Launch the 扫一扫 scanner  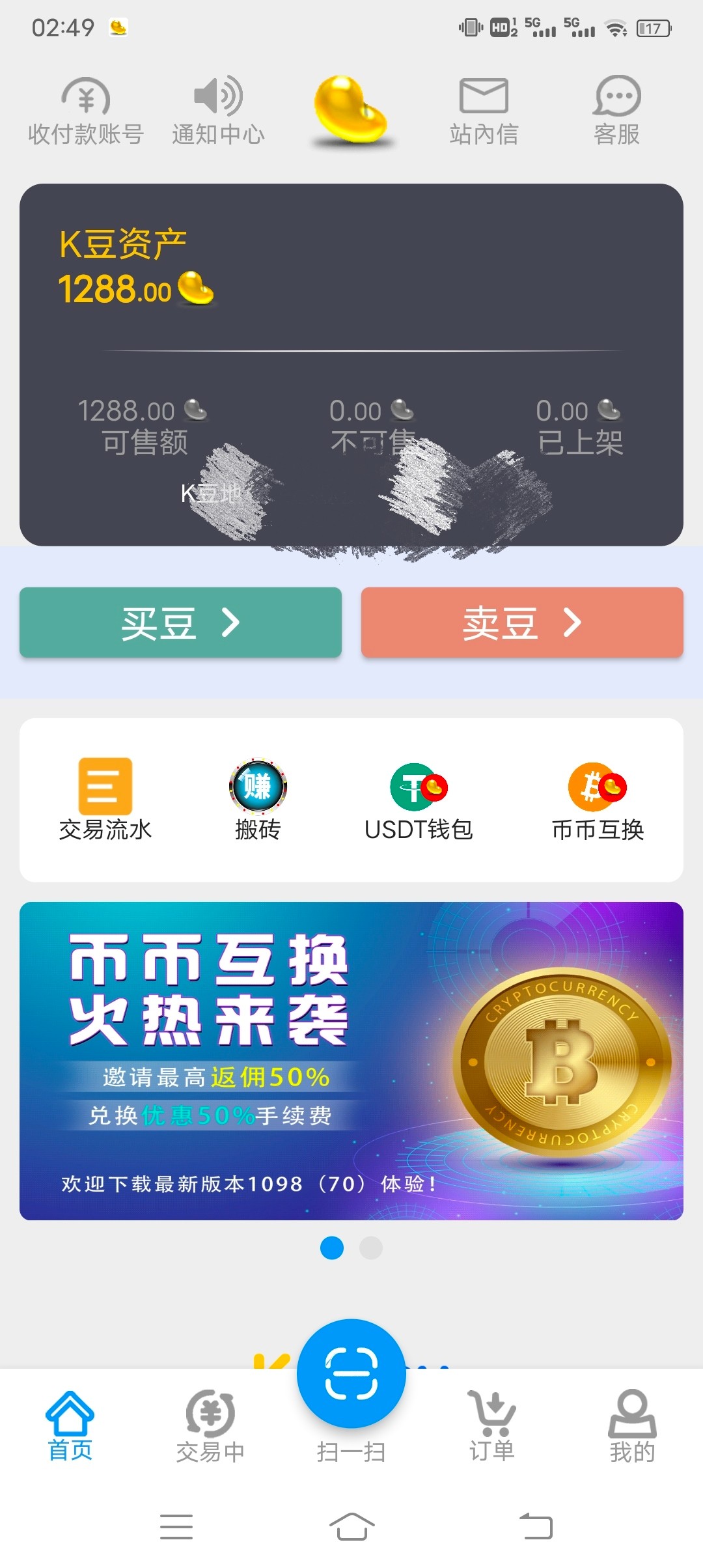[x=351, y=1375]
